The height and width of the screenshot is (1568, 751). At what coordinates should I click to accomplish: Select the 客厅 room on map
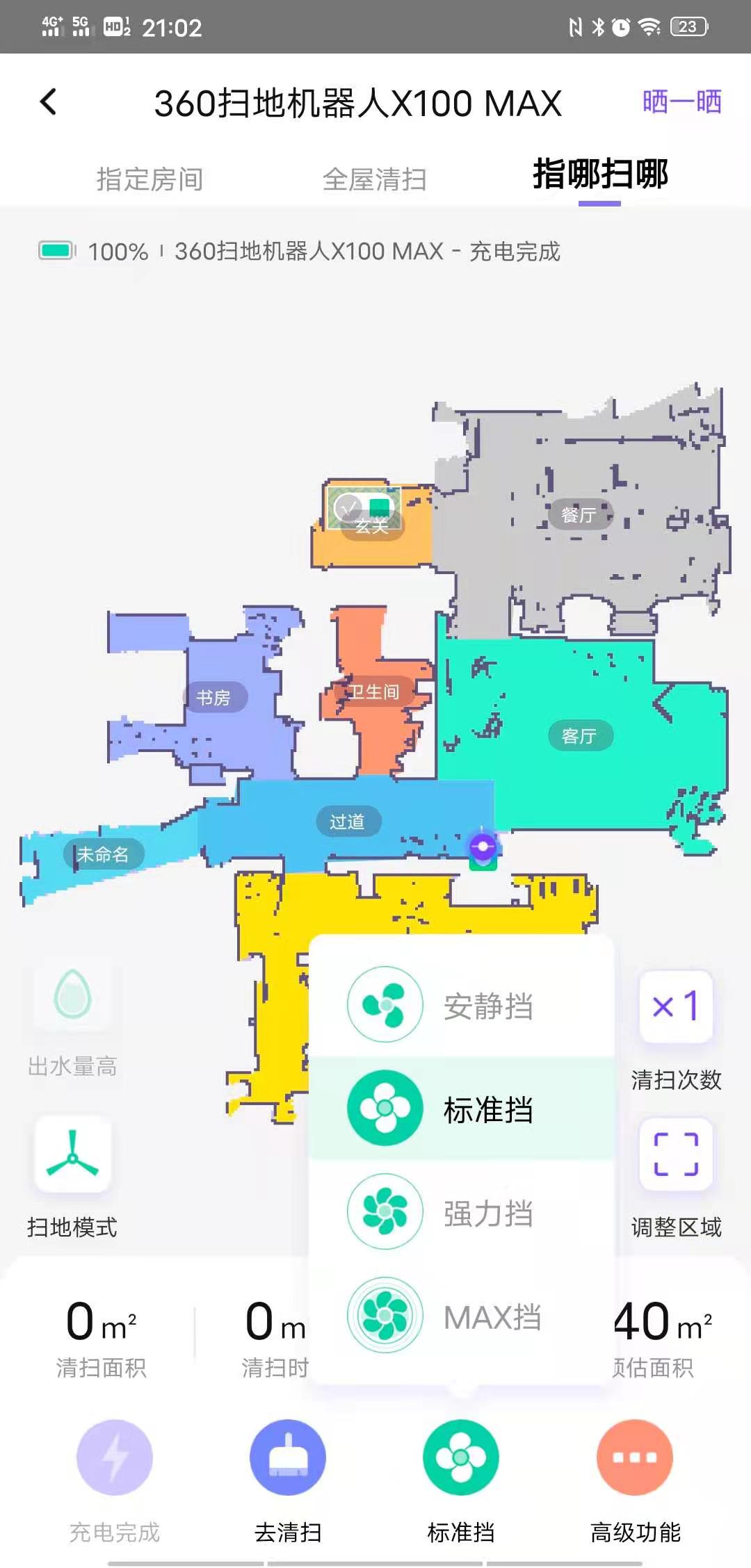579,736
